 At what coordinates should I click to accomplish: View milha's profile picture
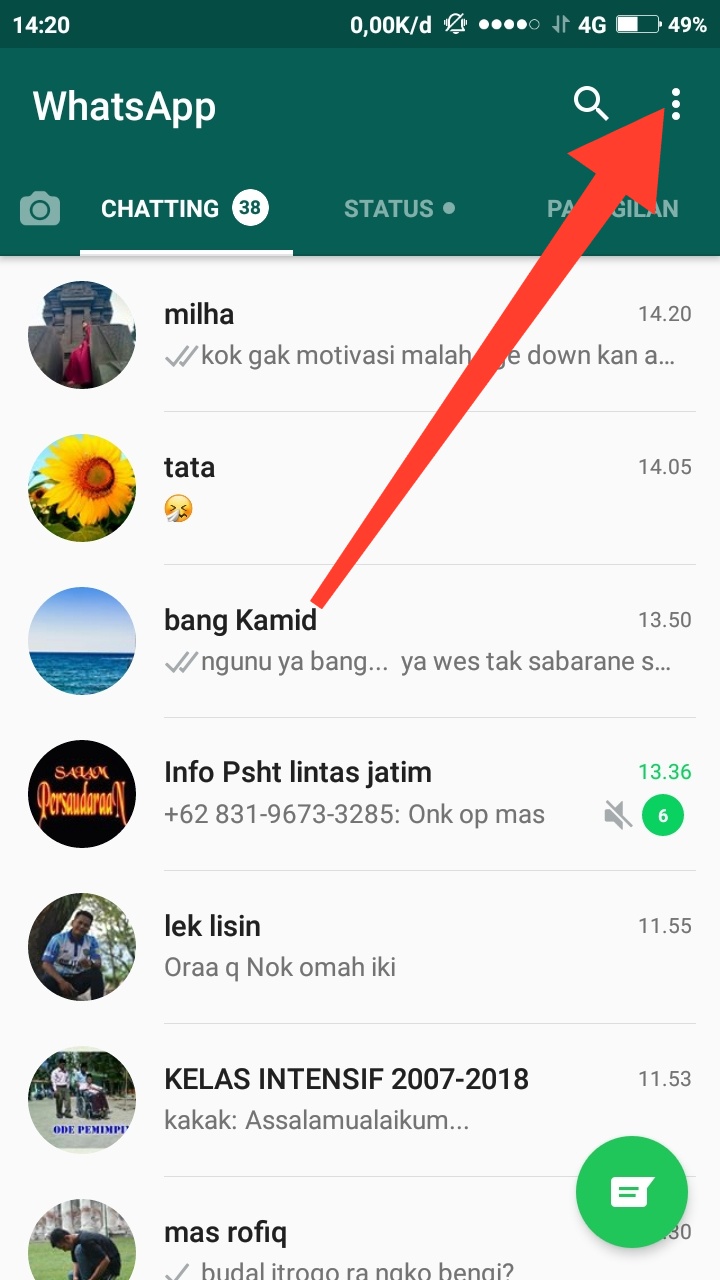click(x=82, y=335)
